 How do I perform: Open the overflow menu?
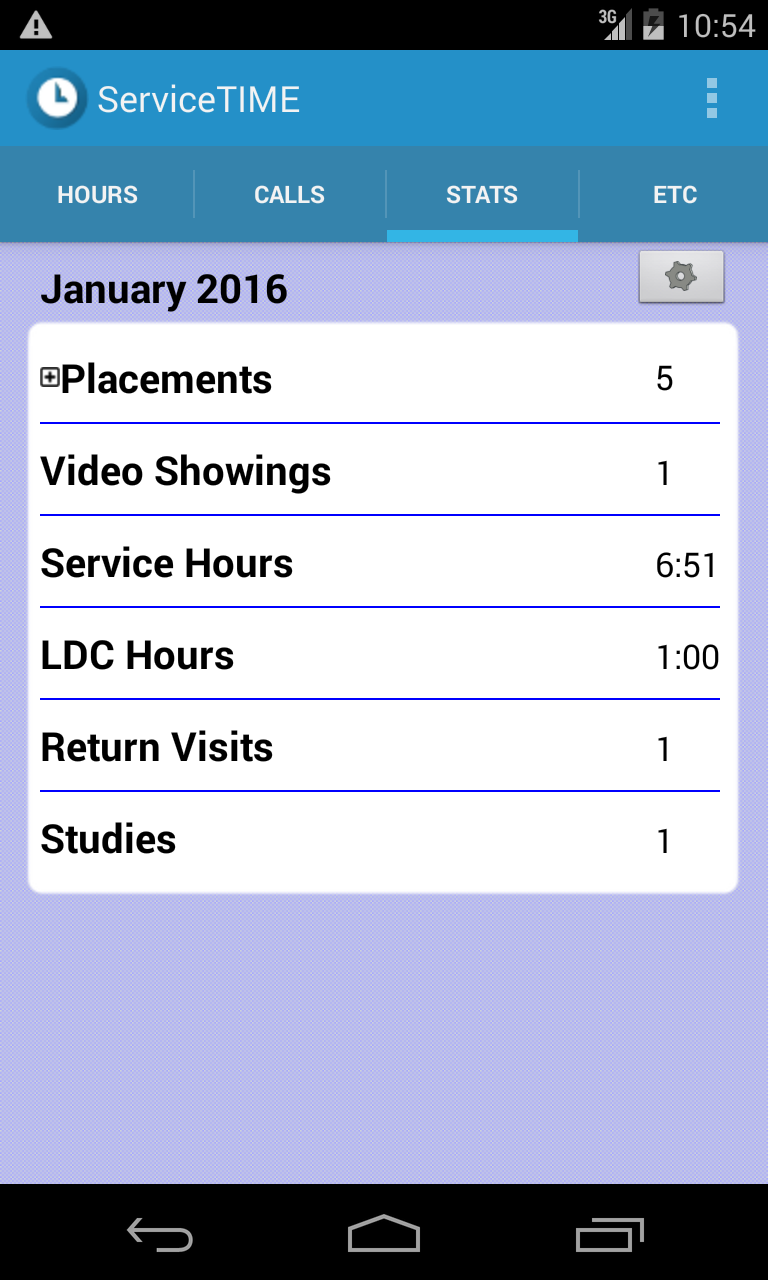712,98
